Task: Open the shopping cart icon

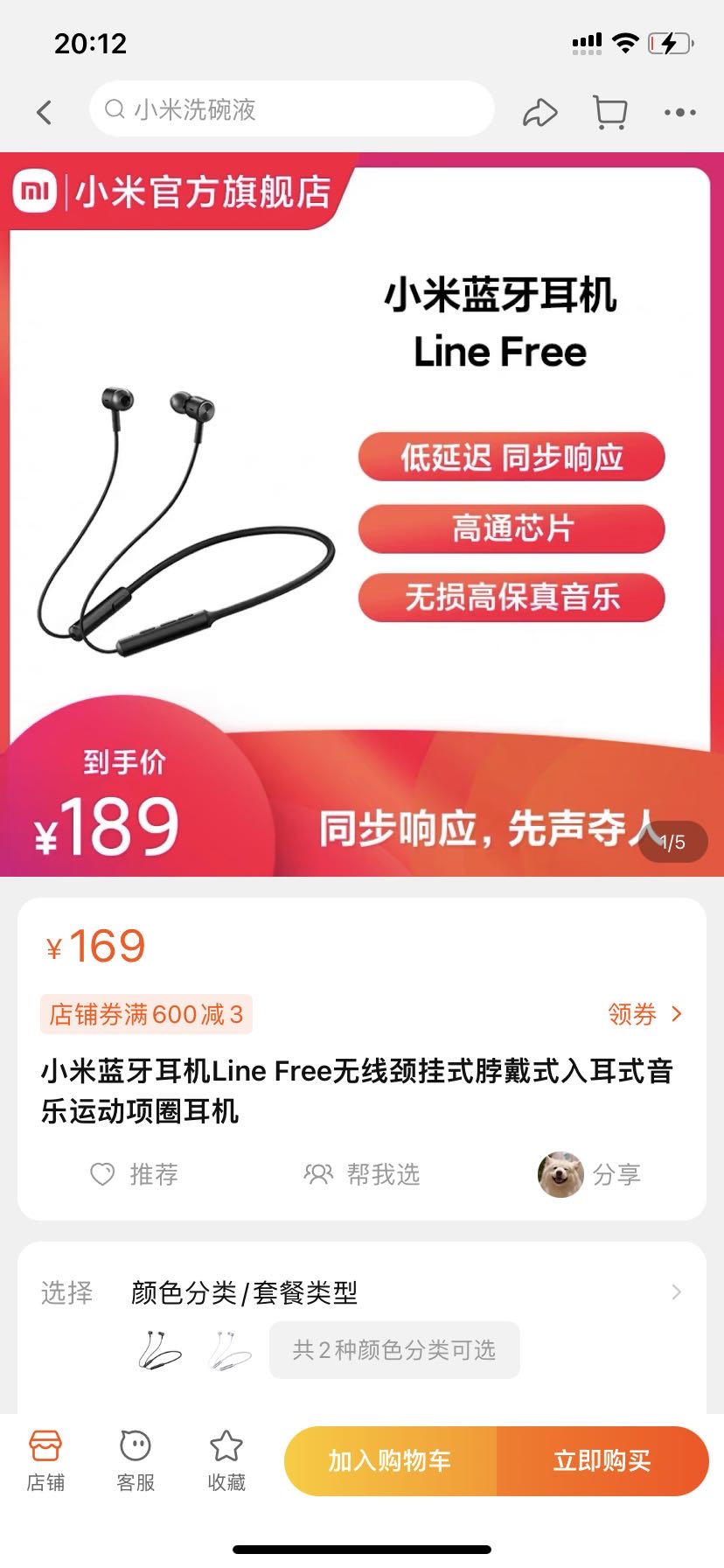Action: pos(610,112)
